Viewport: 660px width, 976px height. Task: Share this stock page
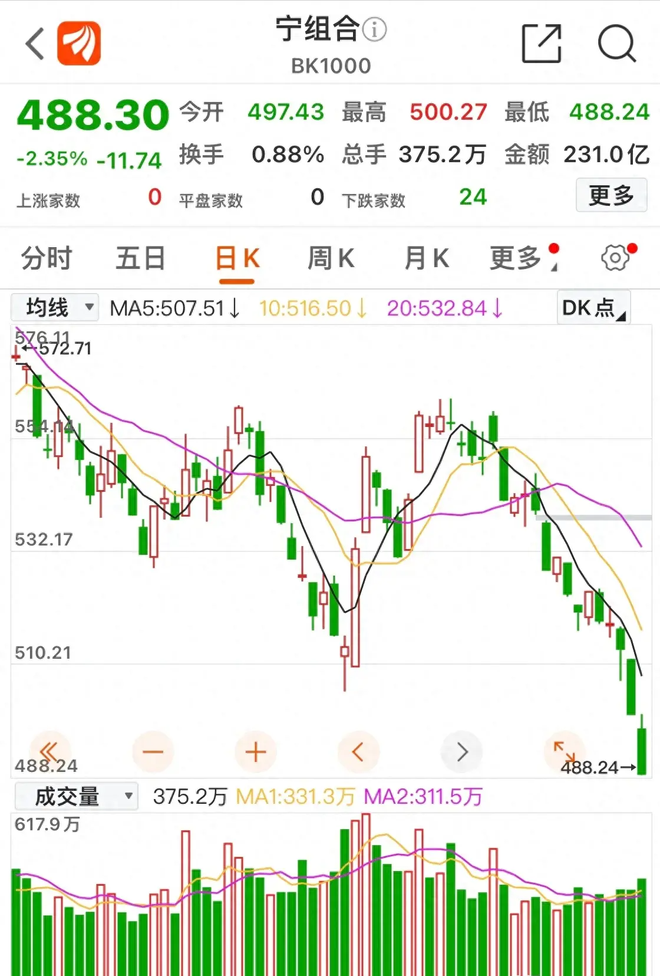pyautogui.click(x=541, y=44)
